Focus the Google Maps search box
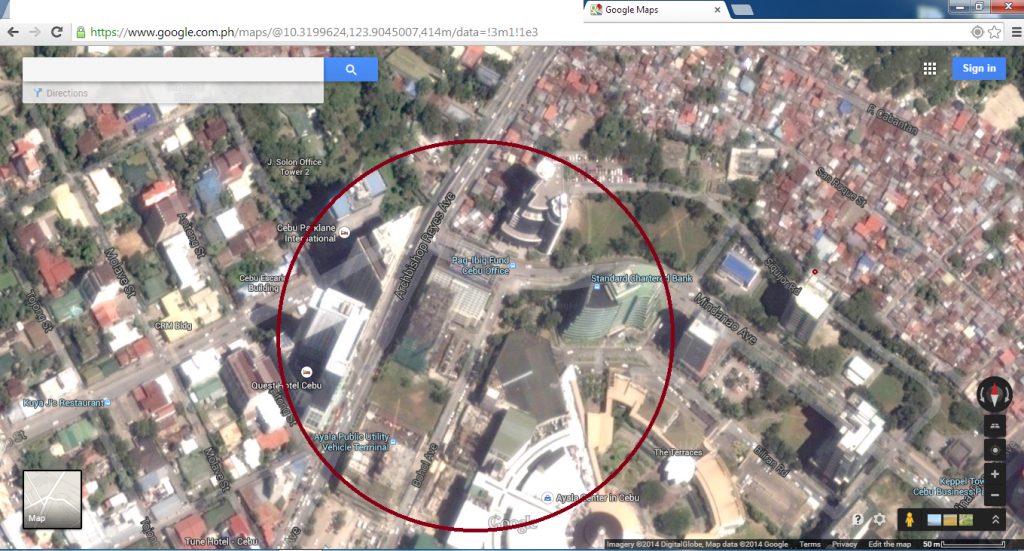 coord(172,70)
